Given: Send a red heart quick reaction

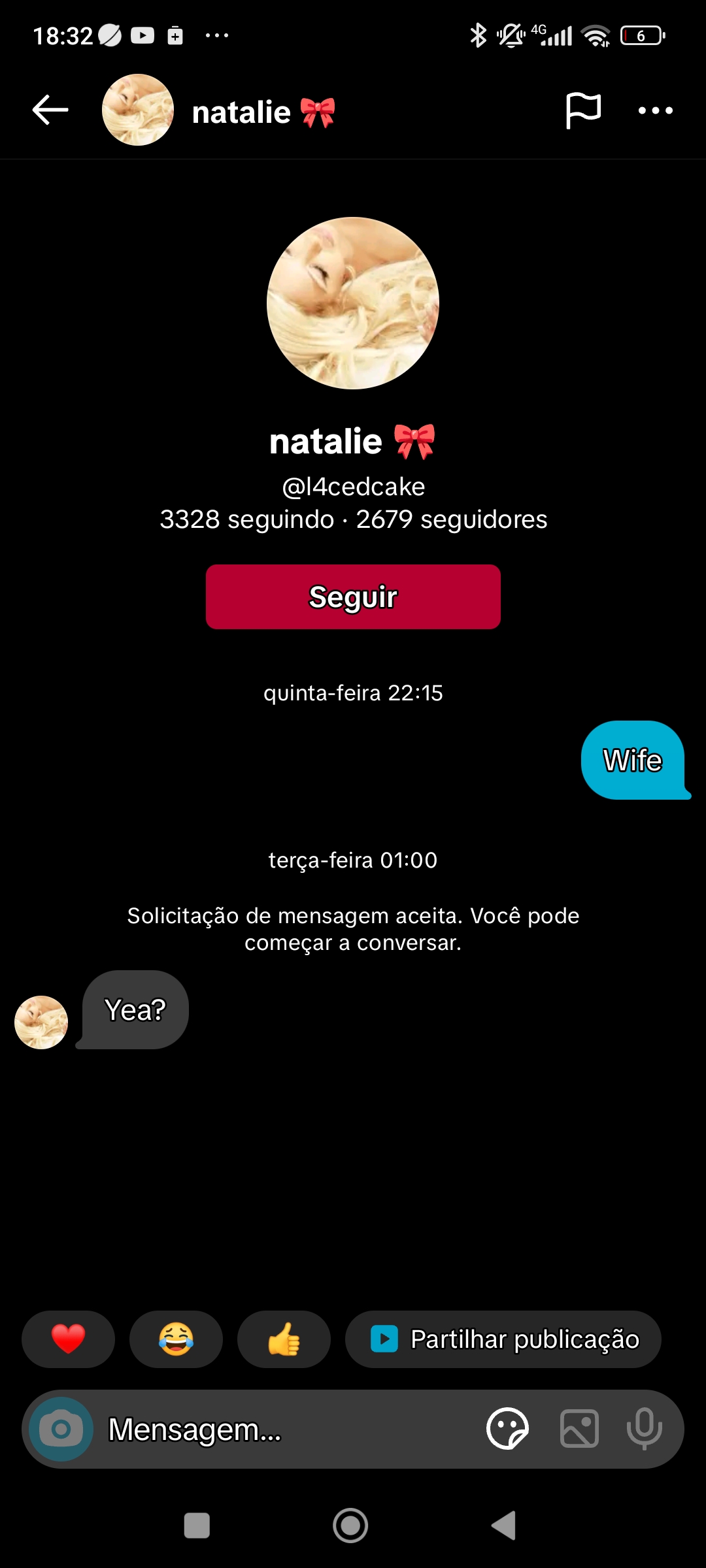Looking at the screenshot, I should [68, 1339].
